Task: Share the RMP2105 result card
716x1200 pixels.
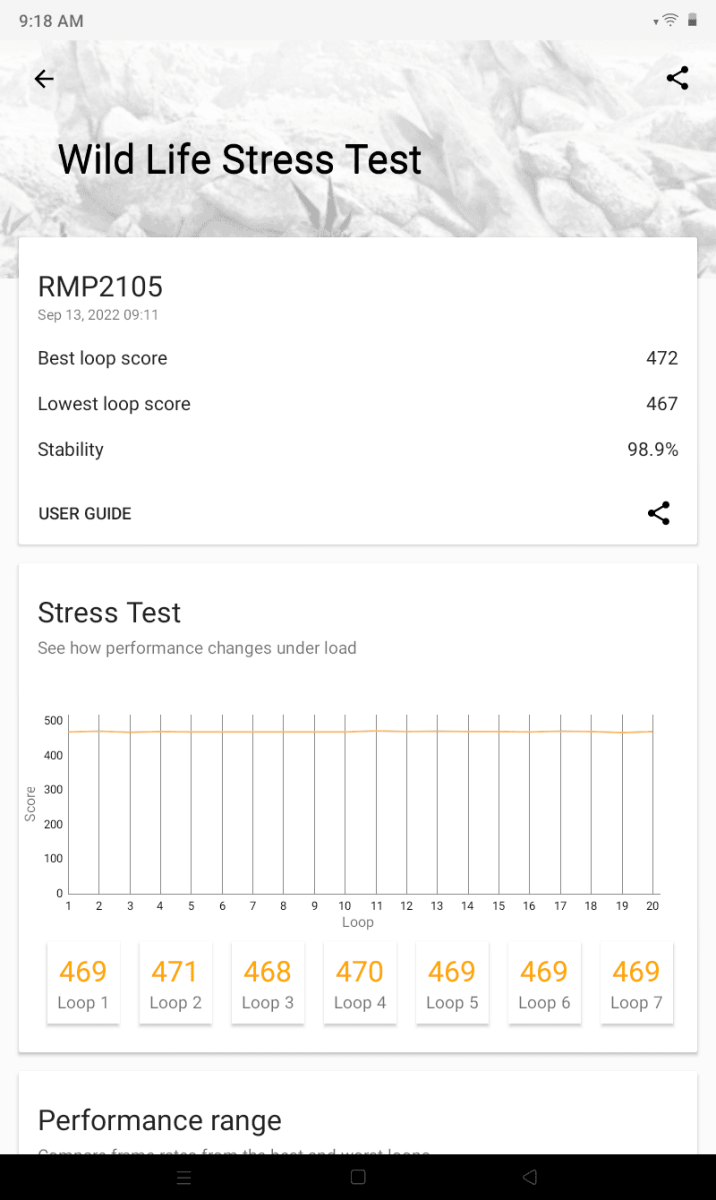Action: pyautogui.click(x=658, y=513)
